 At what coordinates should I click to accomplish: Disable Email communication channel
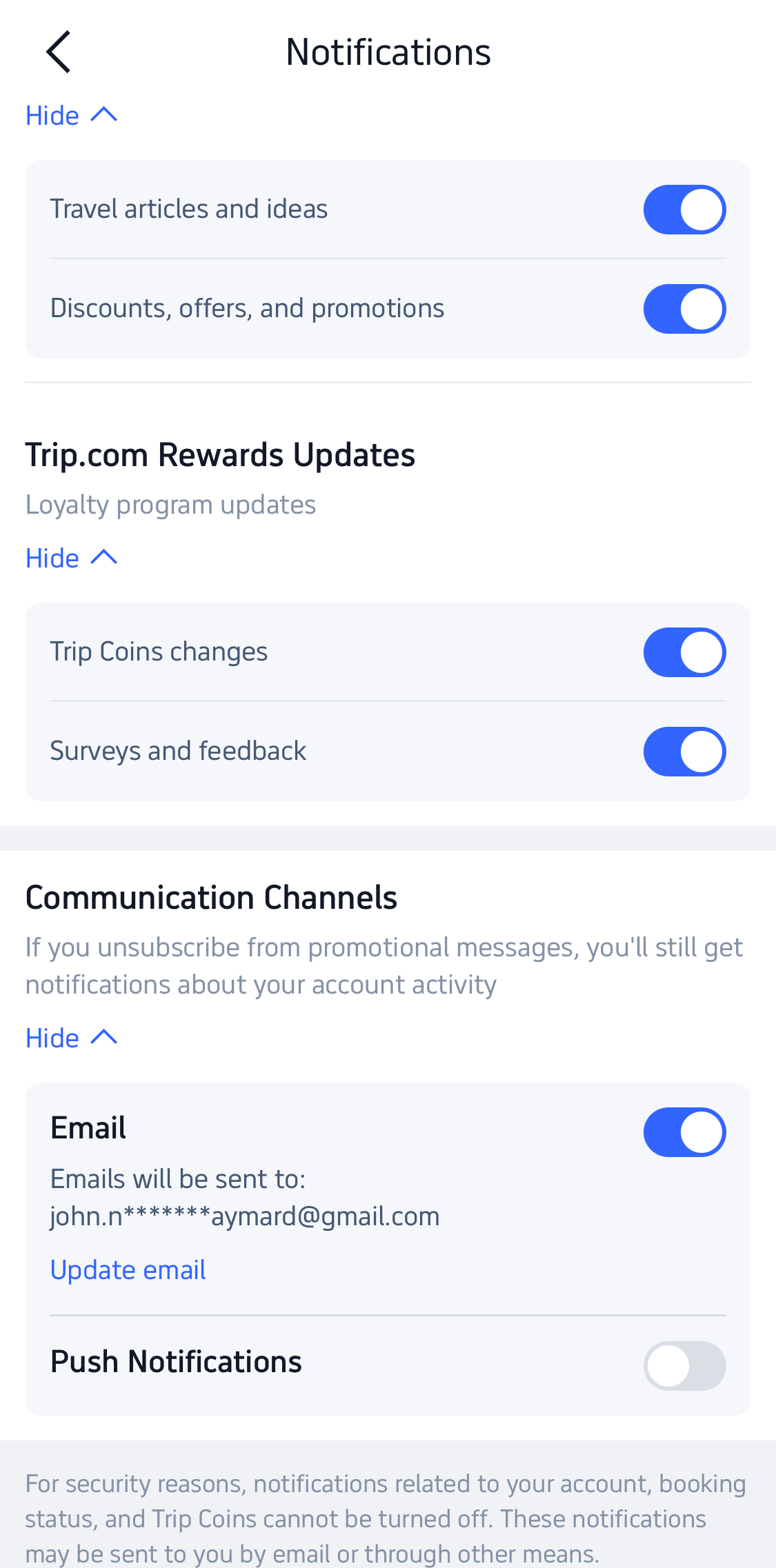click(x=684, y=1131)
